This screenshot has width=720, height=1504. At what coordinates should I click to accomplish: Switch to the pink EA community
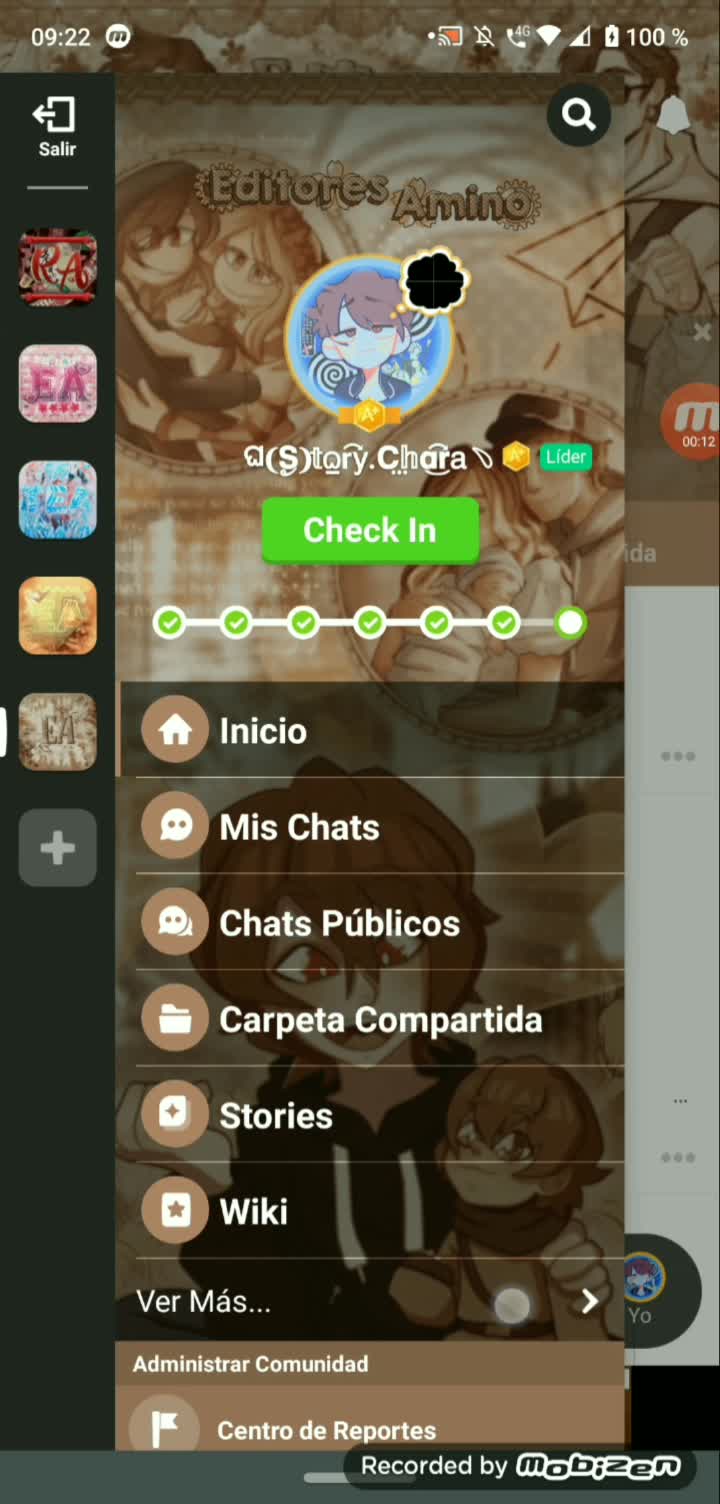point(57,384)
